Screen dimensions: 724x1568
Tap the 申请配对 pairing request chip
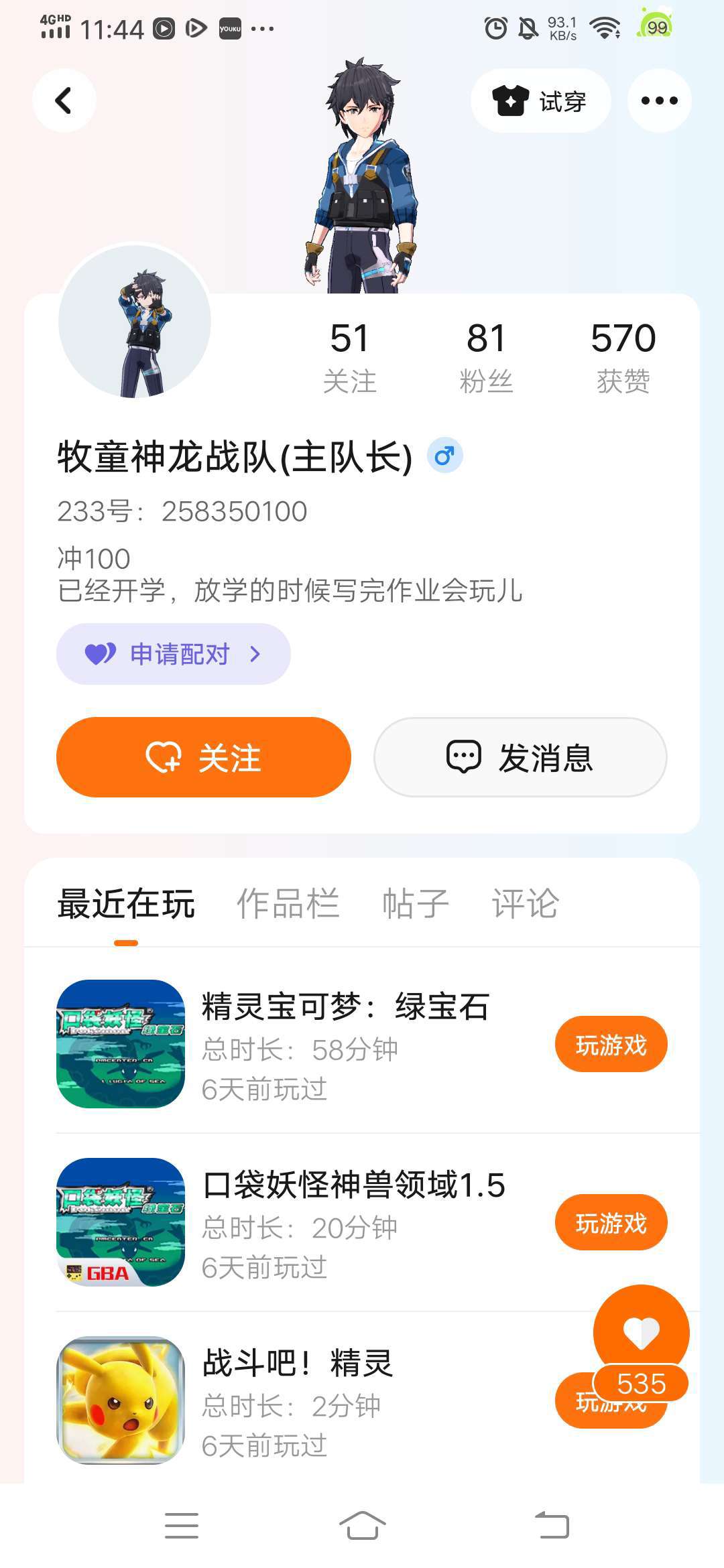click(173, 654)
